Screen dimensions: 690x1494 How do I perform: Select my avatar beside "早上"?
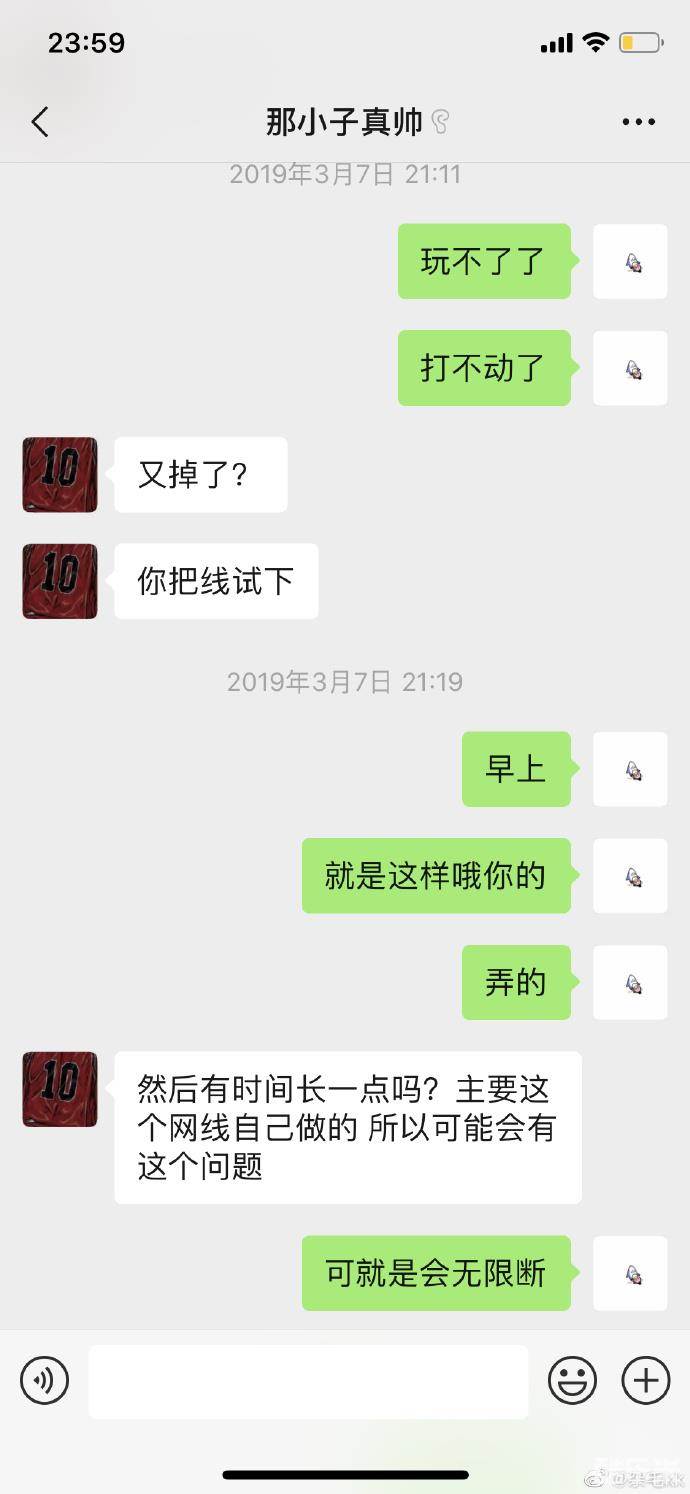(x=630, y=769)
